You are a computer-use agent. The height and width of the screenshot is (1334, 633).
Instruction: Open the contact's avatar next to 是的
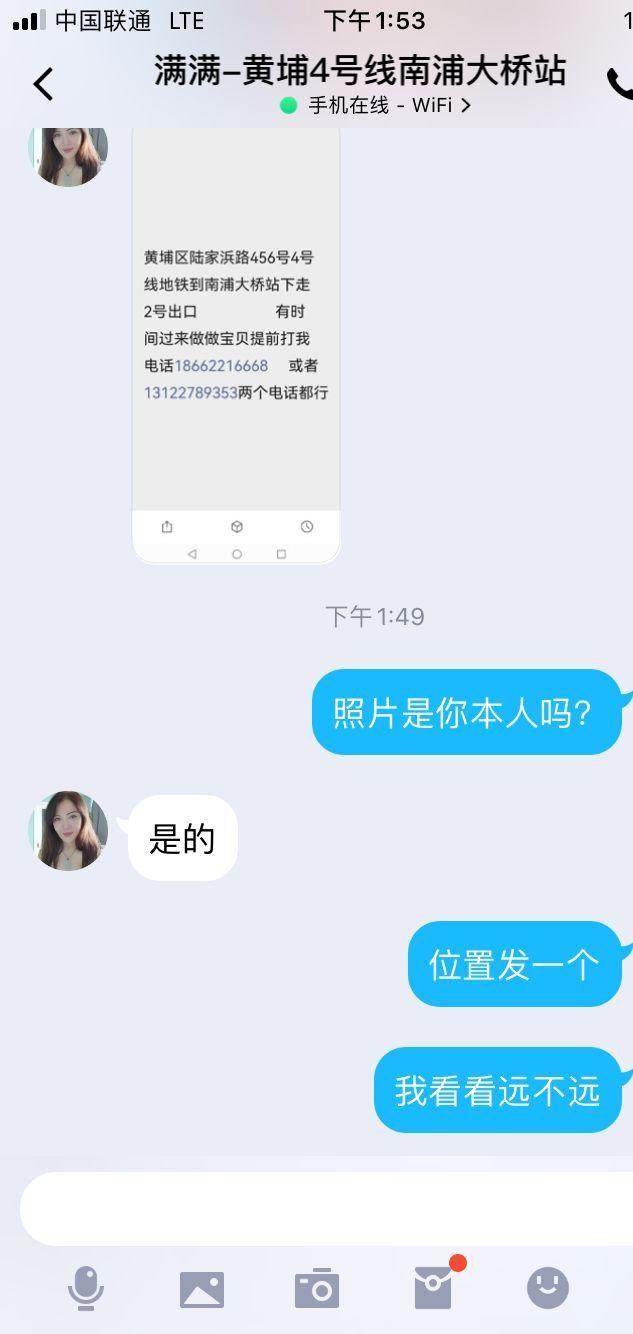click(x=68, y=831)
